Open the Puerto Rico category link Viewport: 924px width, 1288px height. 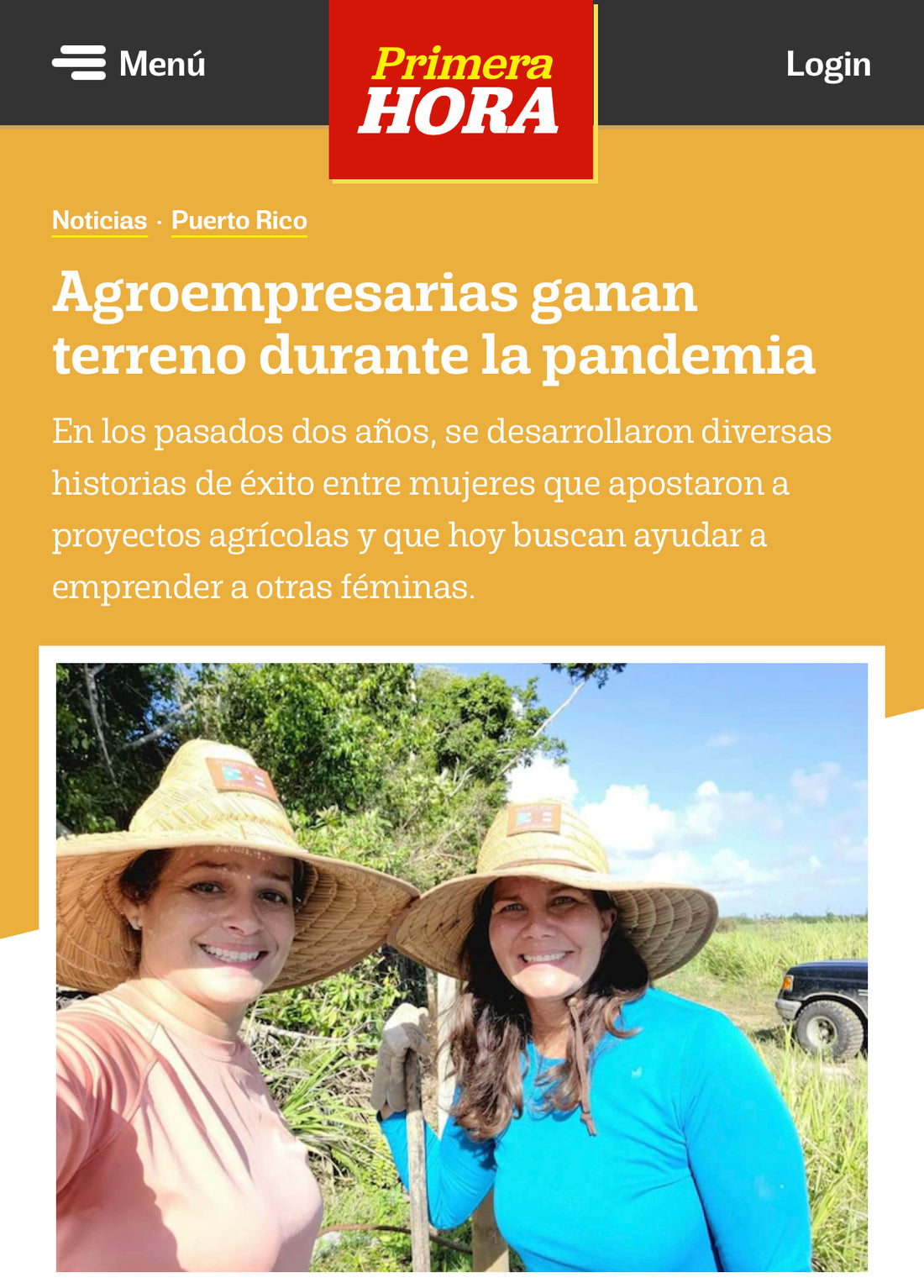[x=239, y=220]
